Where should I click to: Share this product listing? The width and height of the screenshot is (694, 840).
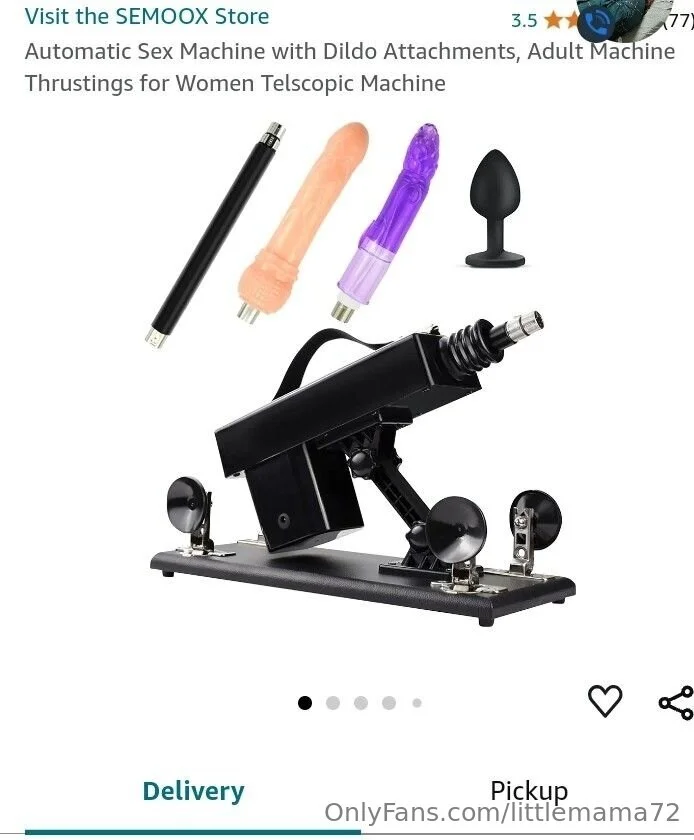pos(676,702)
